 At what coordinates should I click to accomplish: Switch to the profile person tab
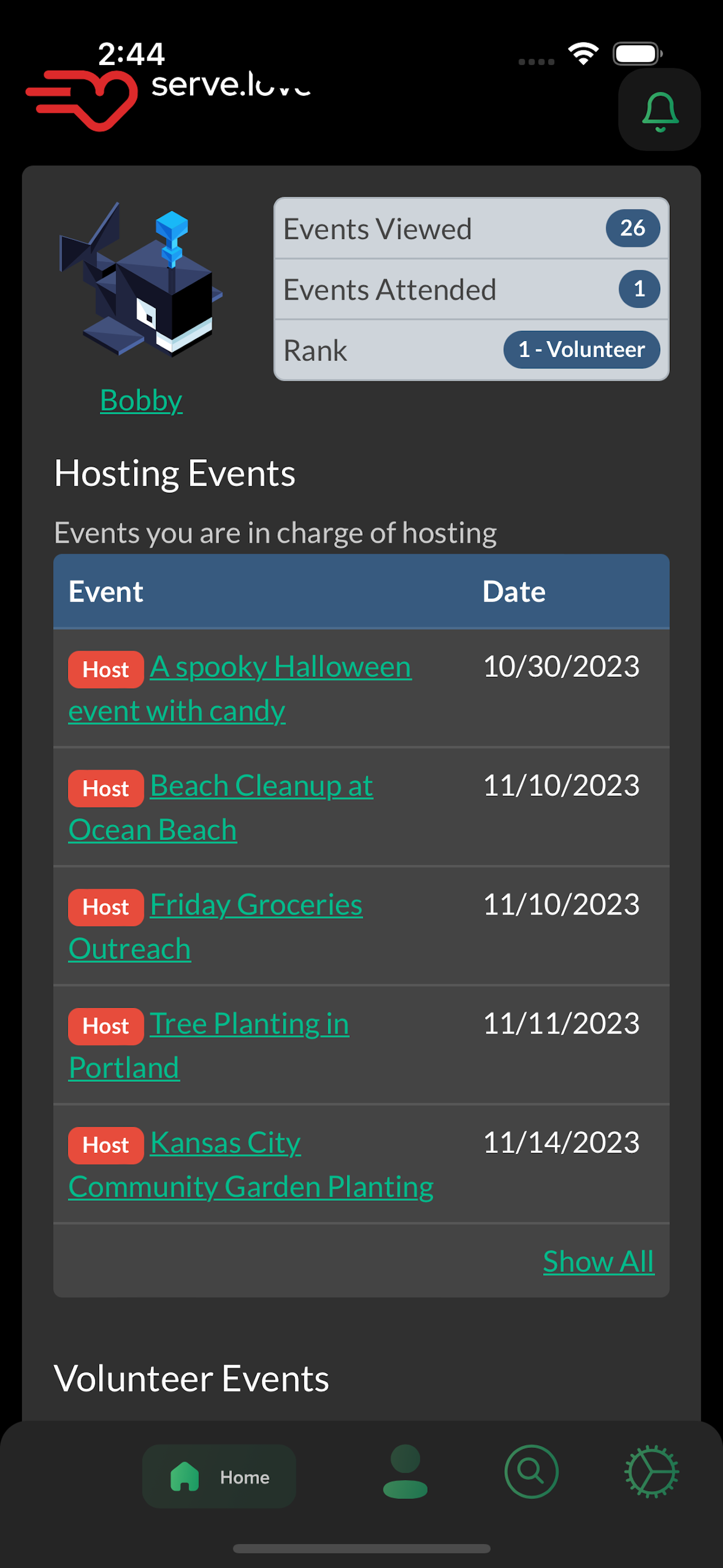[405, 1471]
